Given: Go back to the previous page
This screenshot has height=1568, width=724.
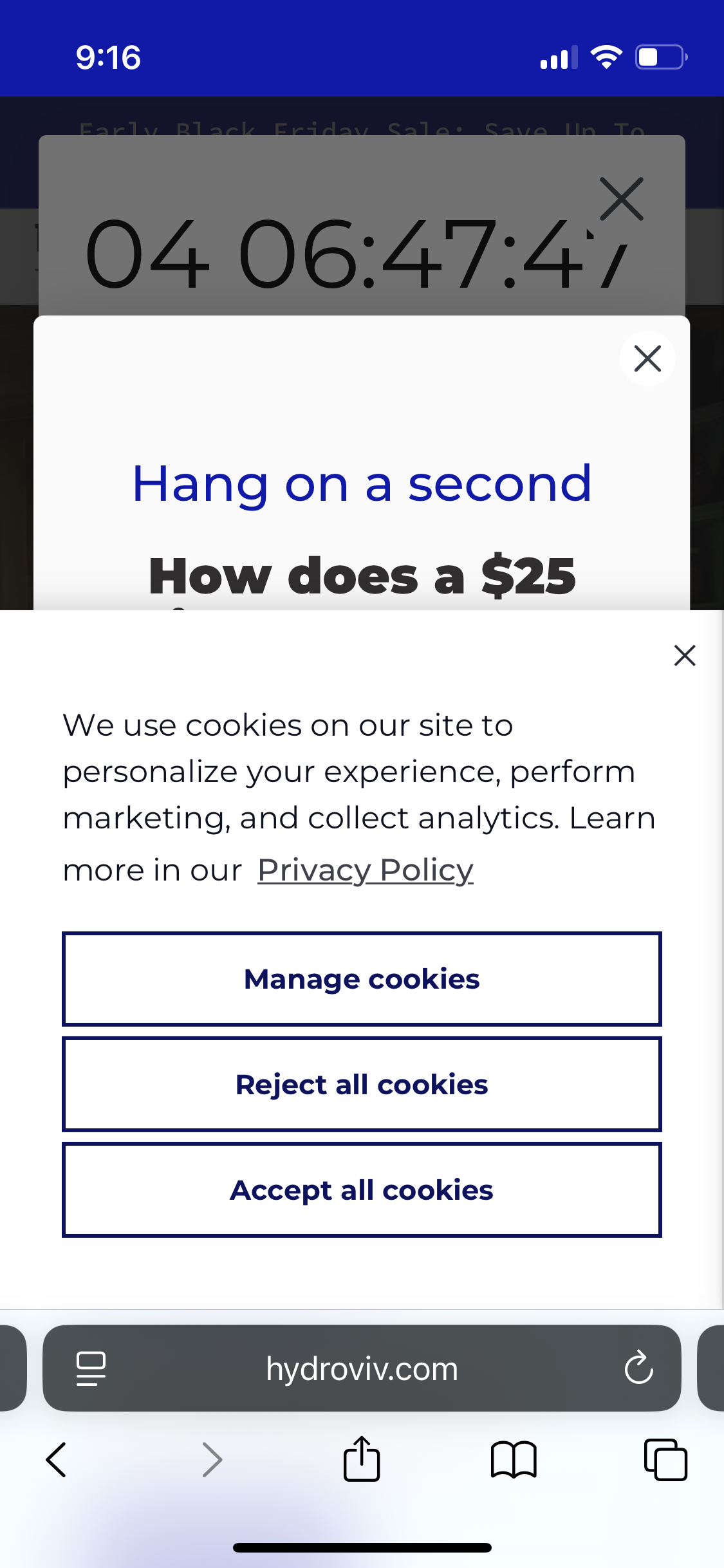Looking at the screenshot, I should [57, 1459].
